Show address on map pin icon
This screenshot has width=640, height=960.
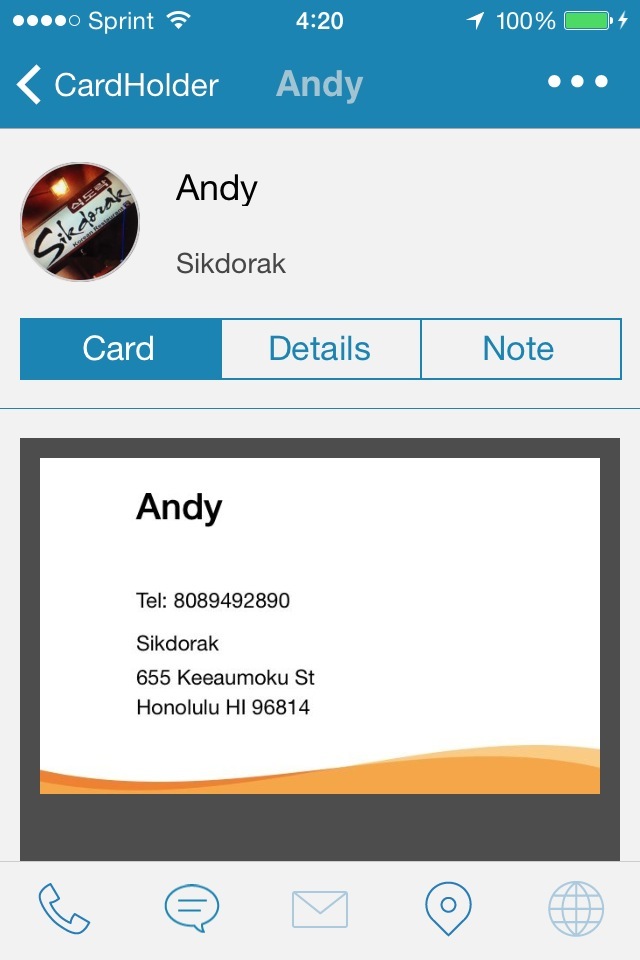(448, 908)
